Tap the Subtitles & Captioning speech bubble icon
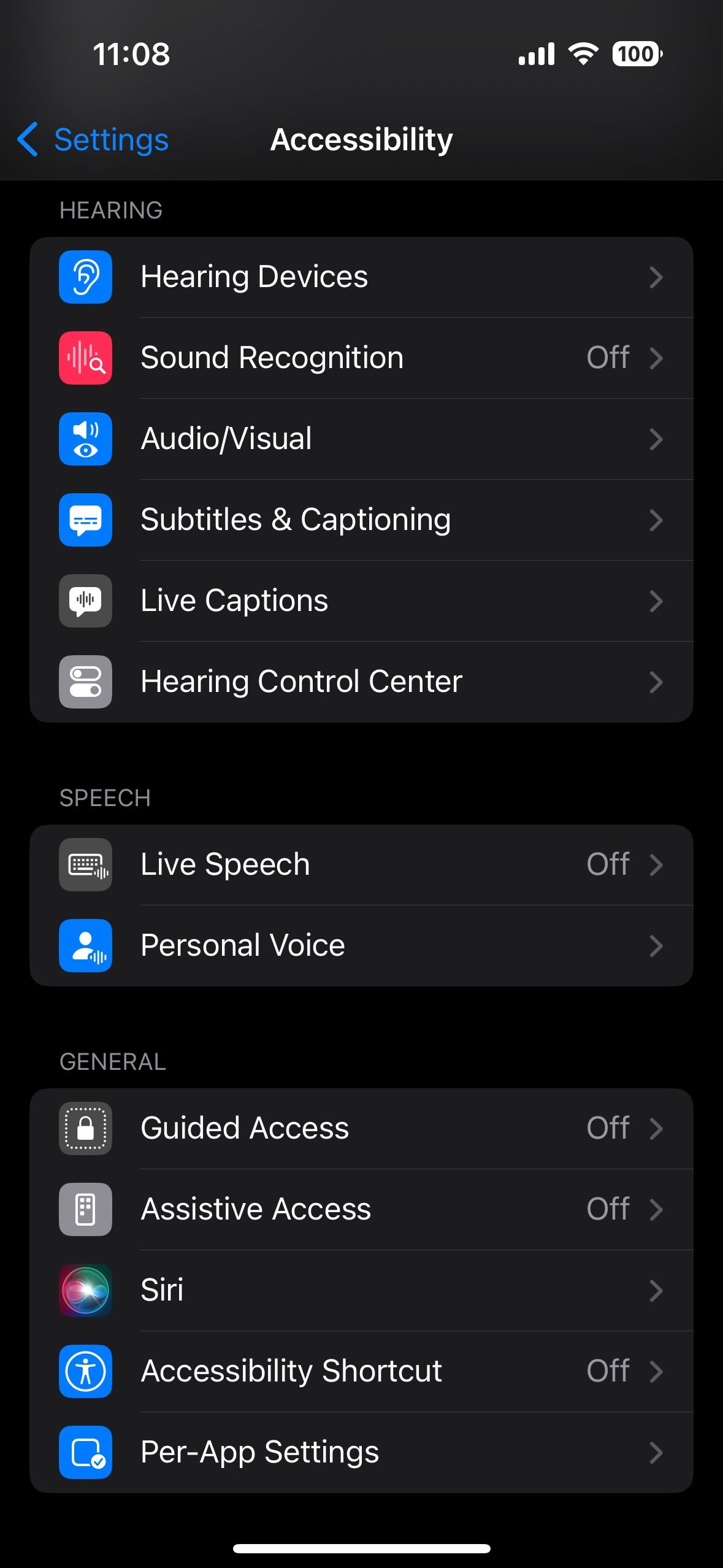Viewport: 723px width, 1568px height. tap(85, 520)
